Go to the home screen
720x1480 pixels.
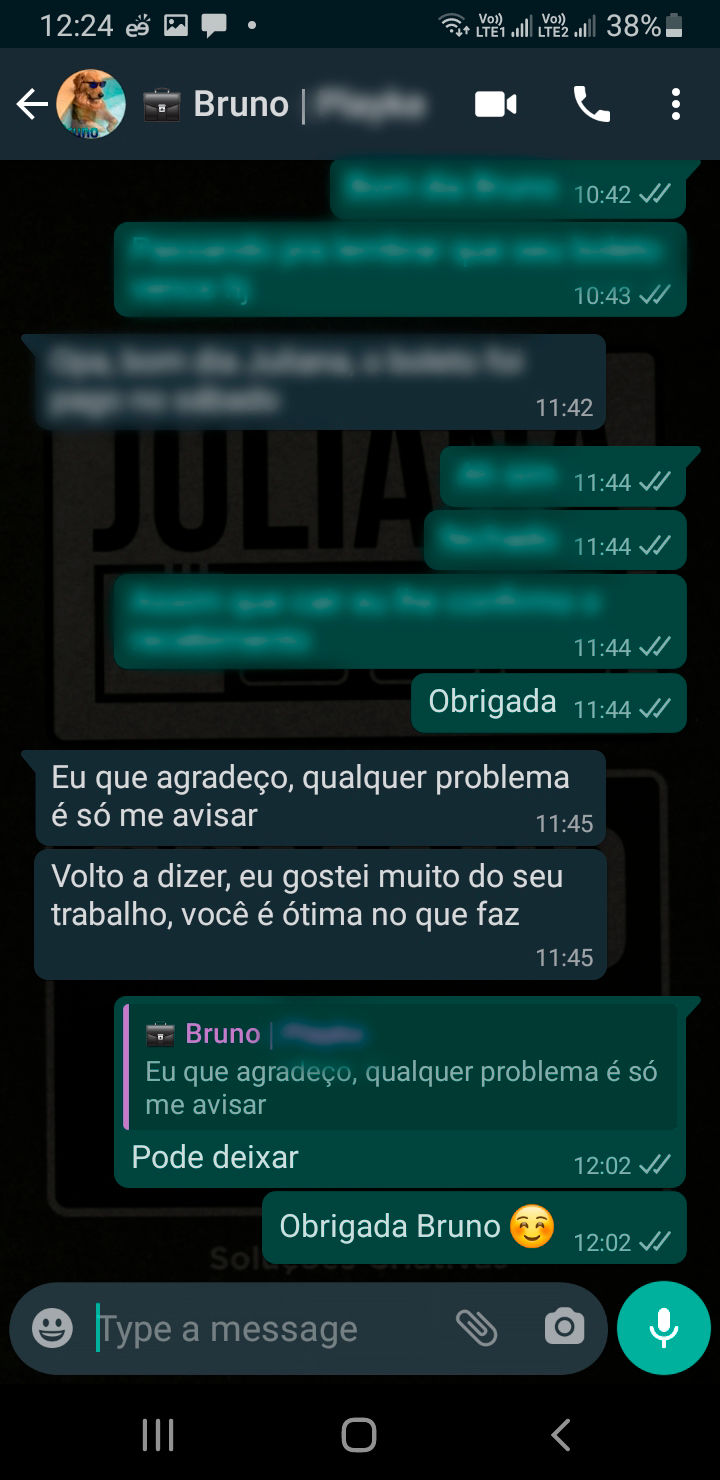[x=359, y=1435]
